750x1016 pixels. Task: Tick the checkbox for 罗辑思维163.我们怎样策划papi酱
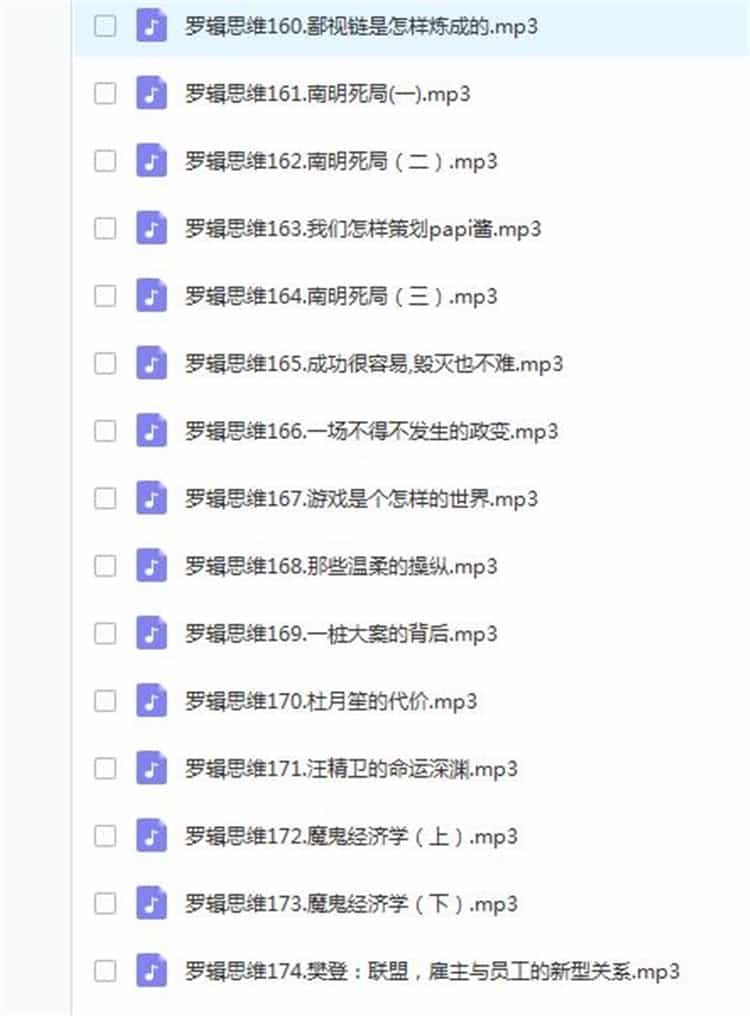point(105,229)
